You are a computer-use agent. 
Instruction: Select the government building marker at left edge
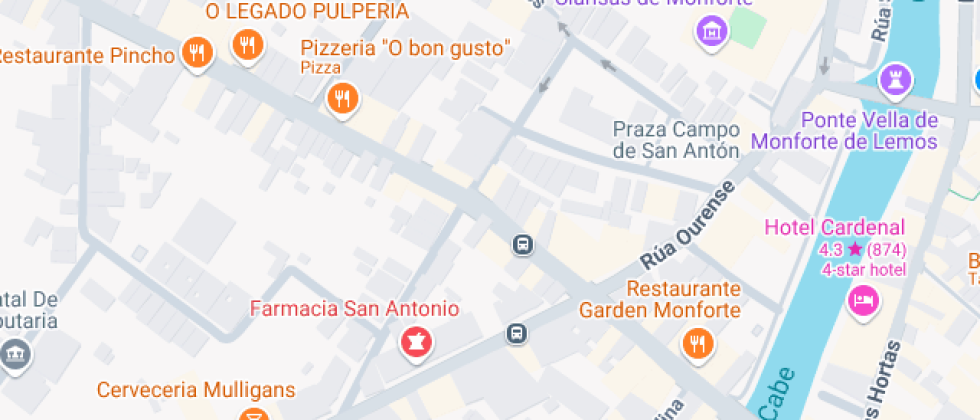click(x=16, y=354)
